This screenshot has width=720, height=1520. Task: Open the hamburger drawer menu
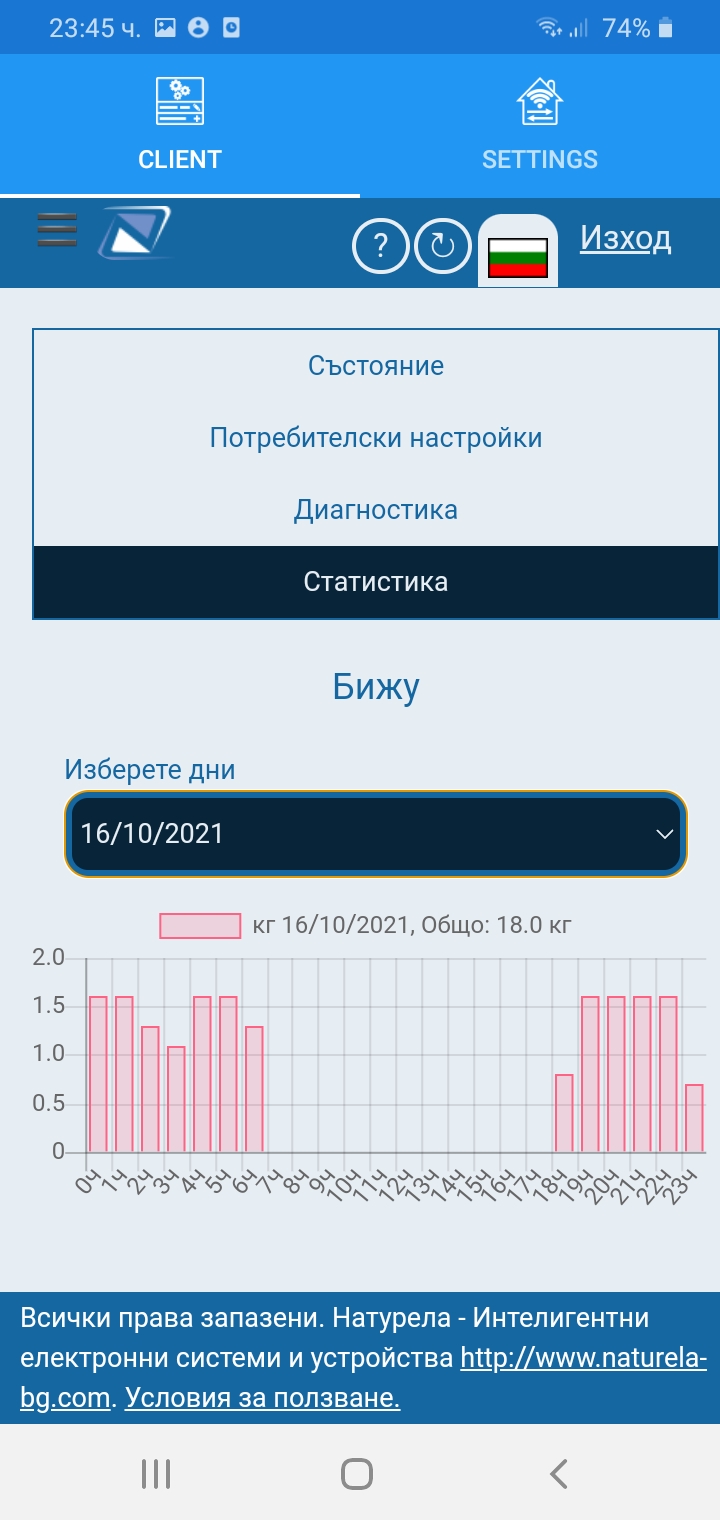pyautogui.click(x=57, y=229)
